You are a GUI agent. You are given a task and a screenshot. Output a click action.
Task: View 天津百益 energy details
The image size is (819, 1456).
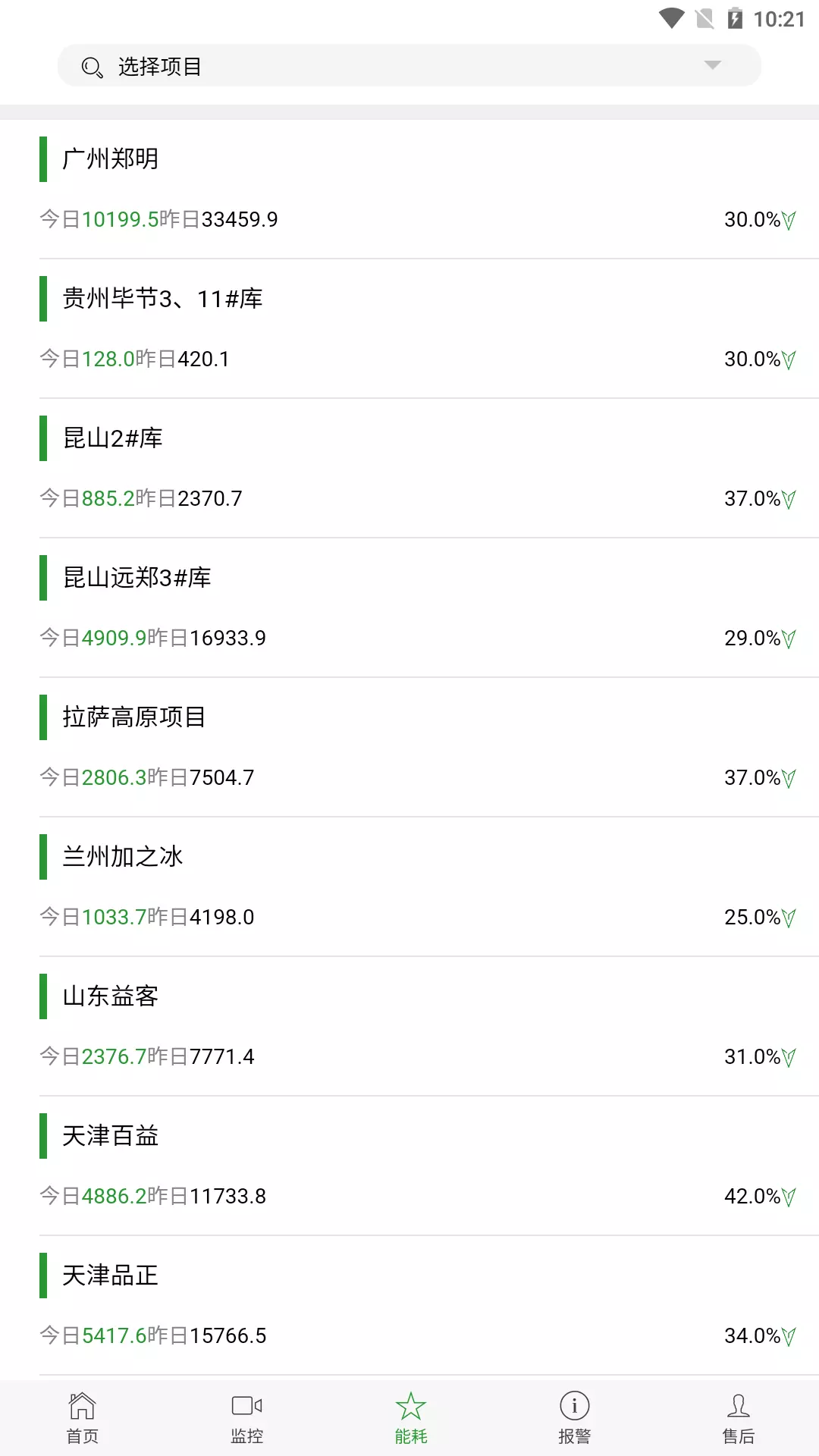pyautogui.click(x=409, y=1166)
